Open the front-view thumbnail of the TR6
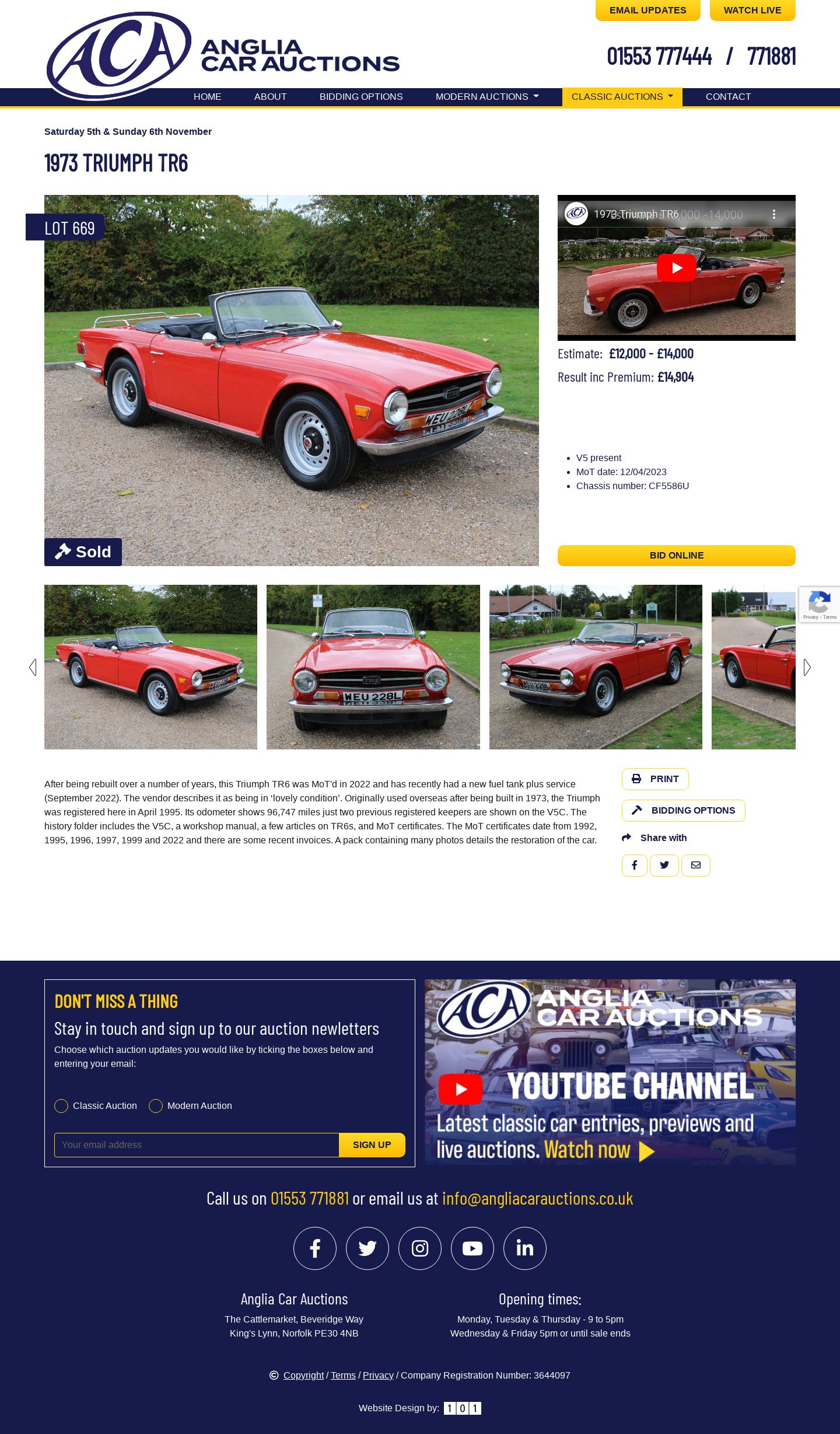 point(373,667)
